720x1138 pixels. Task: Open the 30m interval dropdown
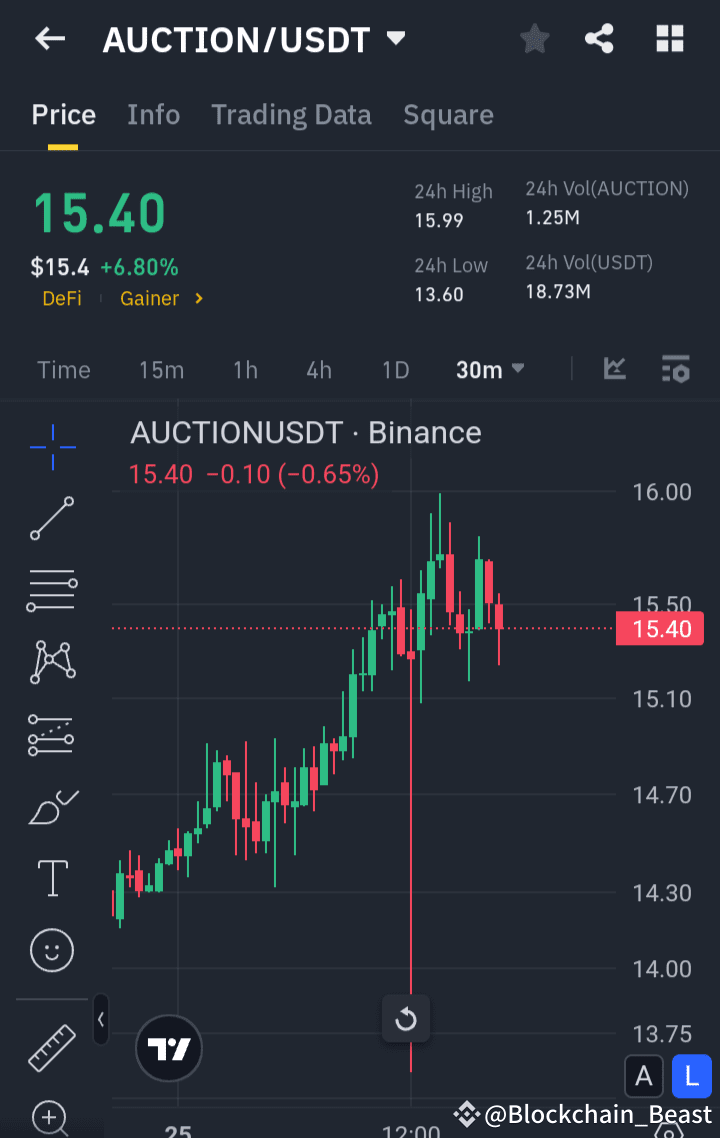pyautogui.click(x=489, y=369)
